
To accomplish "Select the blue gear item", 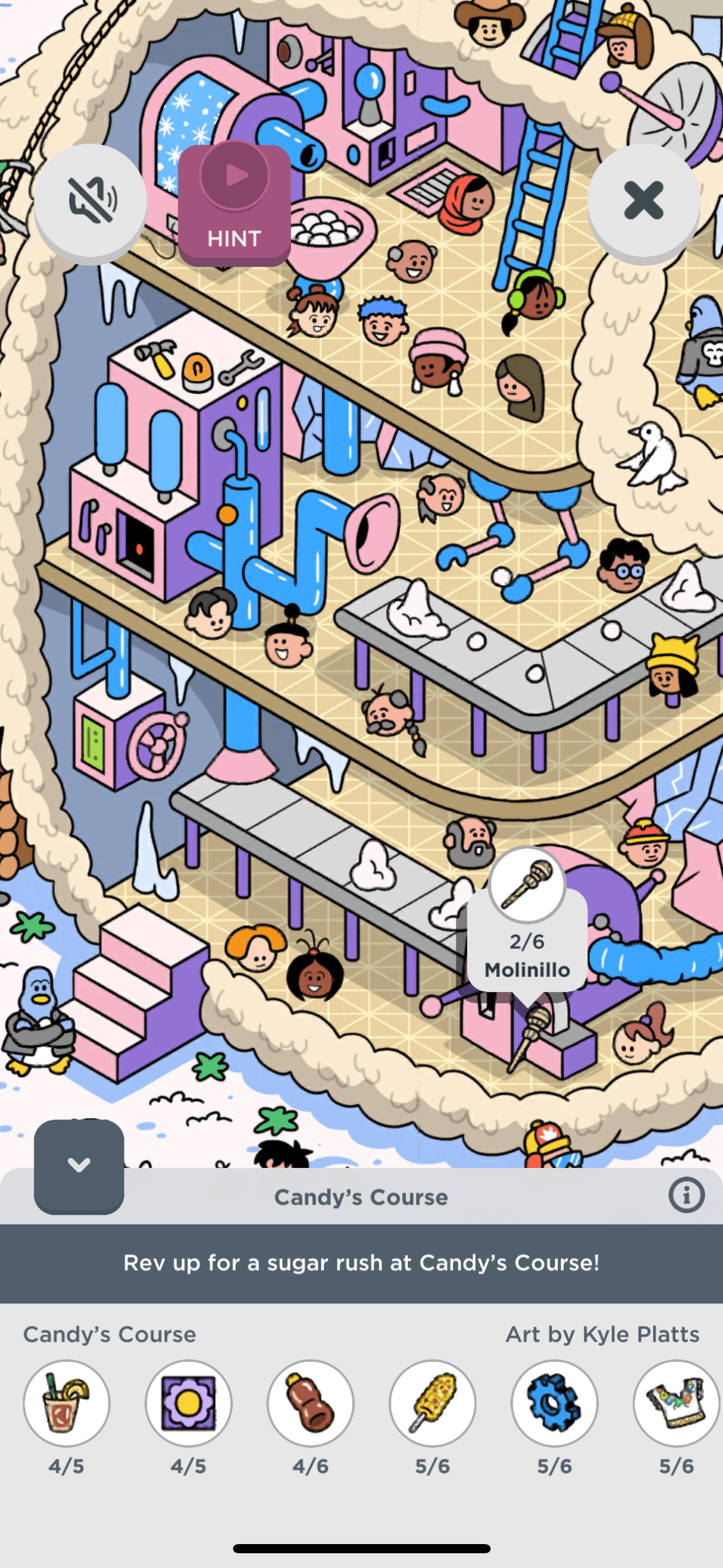I will point(554,1404).
